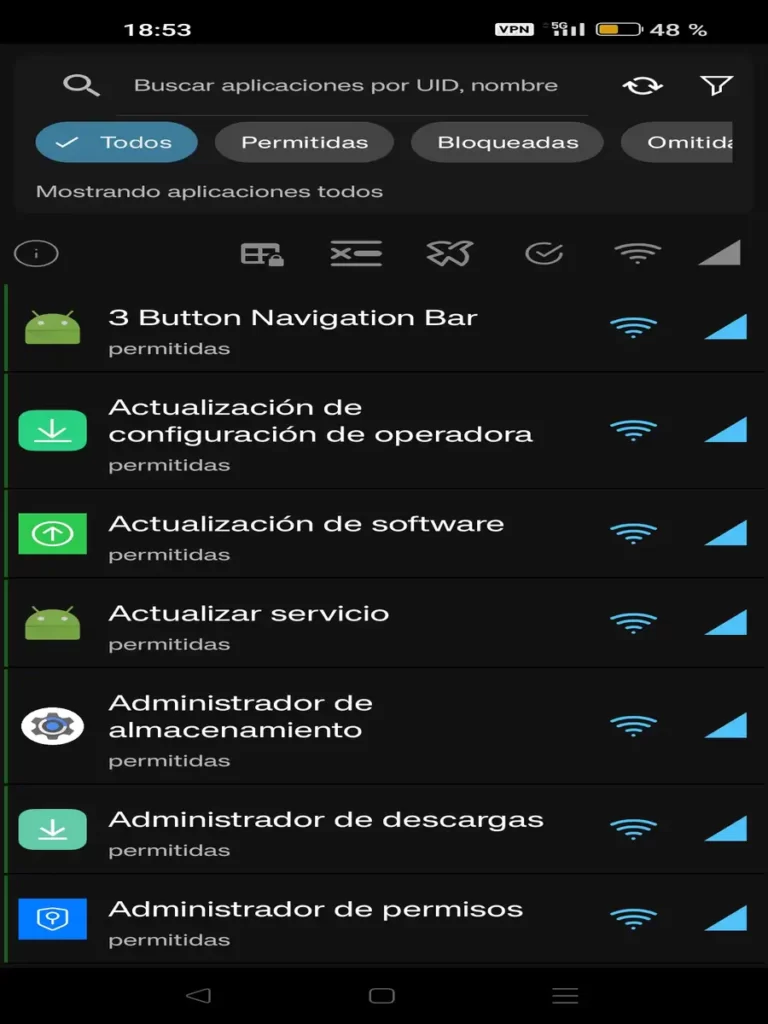Click the lockdown mode column icon
The height and width of the screenshot is (1024, 768).
(264, 253)
